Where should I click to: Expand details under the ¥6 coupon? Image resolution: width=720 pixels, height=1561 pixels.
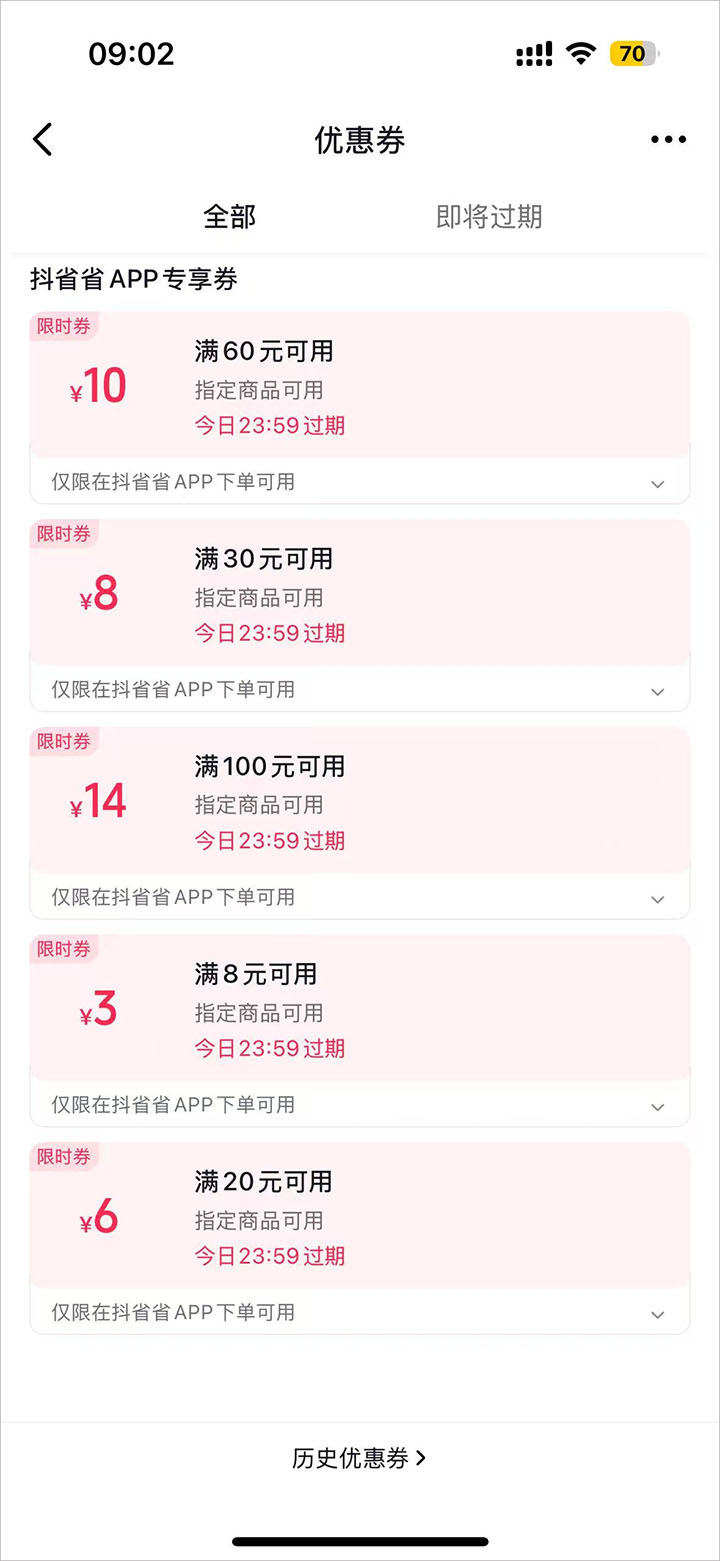point(657,1314)
